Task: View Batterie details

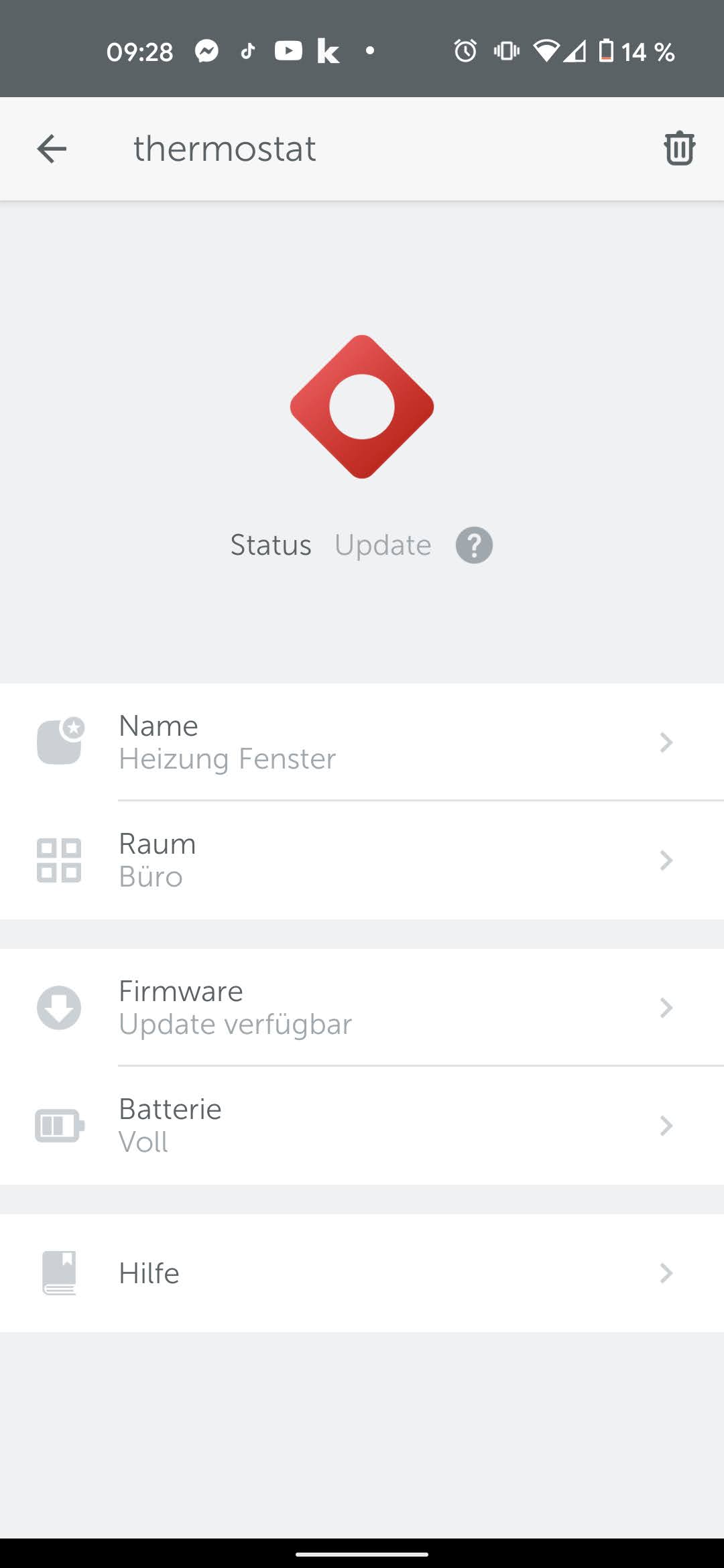Action: 362,1125
